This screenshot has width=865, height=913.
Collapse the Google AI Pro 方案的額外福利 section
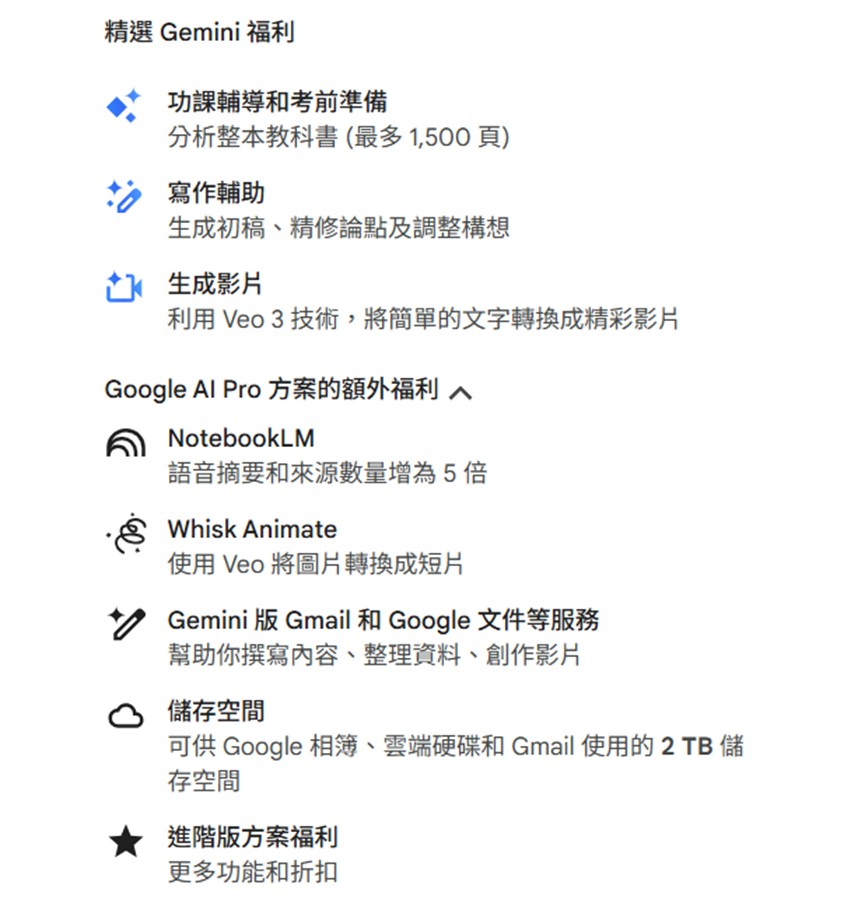pos(461,392)
